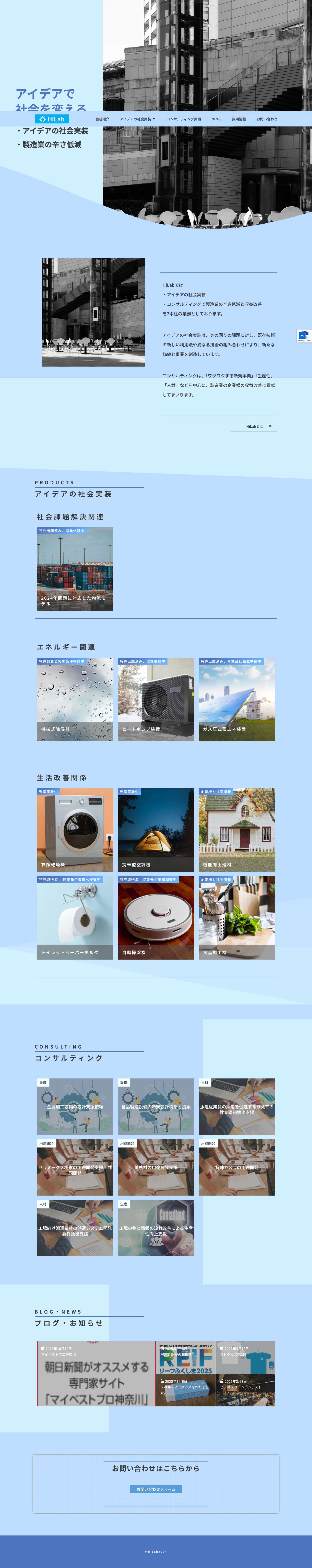
Task: Tap the お問い合わせフォーム button
Action: [x=156, y=1489]
